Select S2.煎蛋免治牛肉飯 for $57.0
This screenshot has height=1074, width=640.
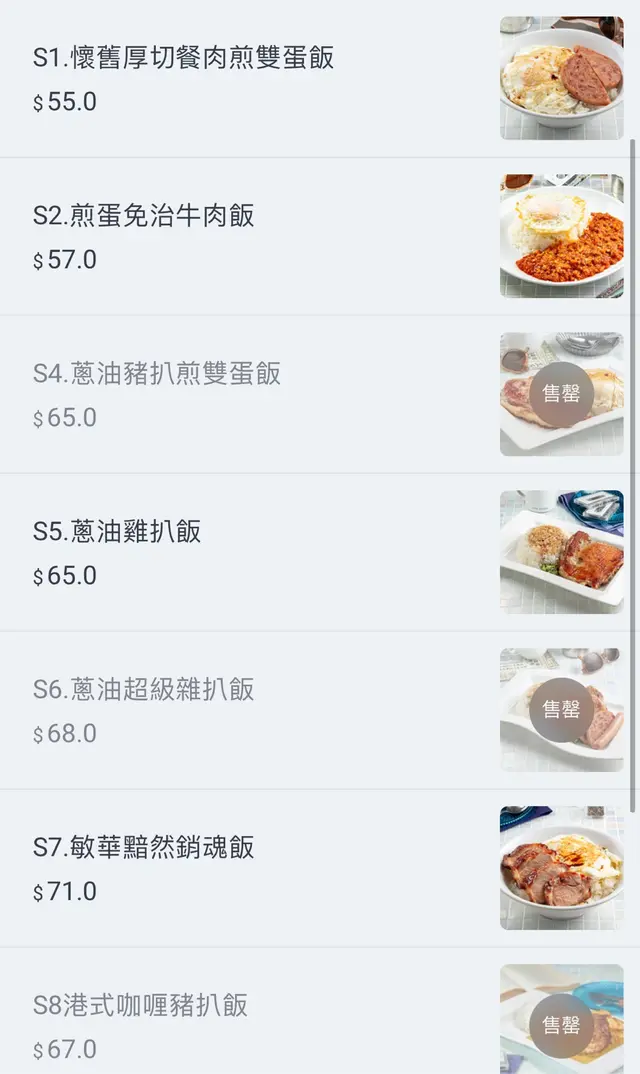pyautogui.click(x=144, y=216)
